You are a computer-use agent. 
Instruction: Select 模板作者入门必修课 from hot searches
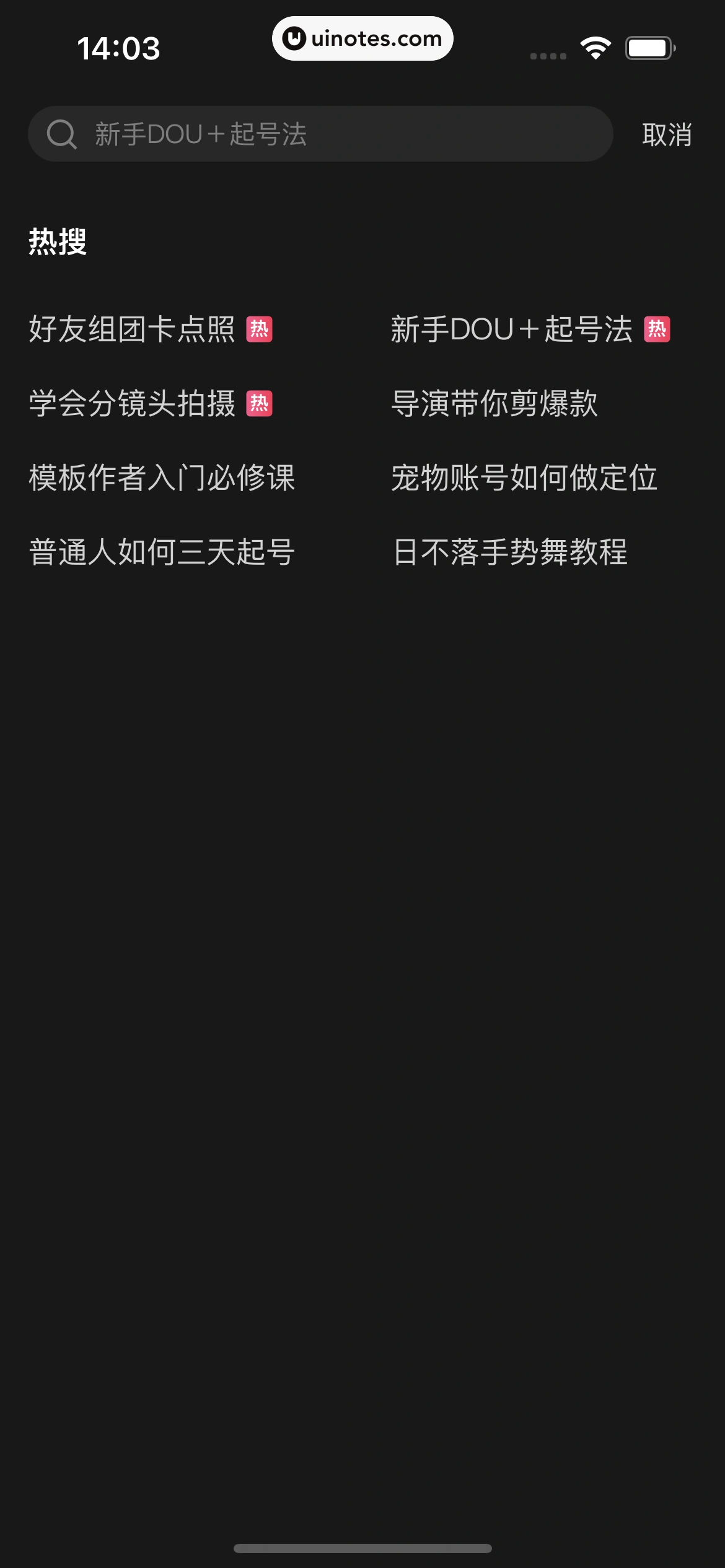[162, 478]
